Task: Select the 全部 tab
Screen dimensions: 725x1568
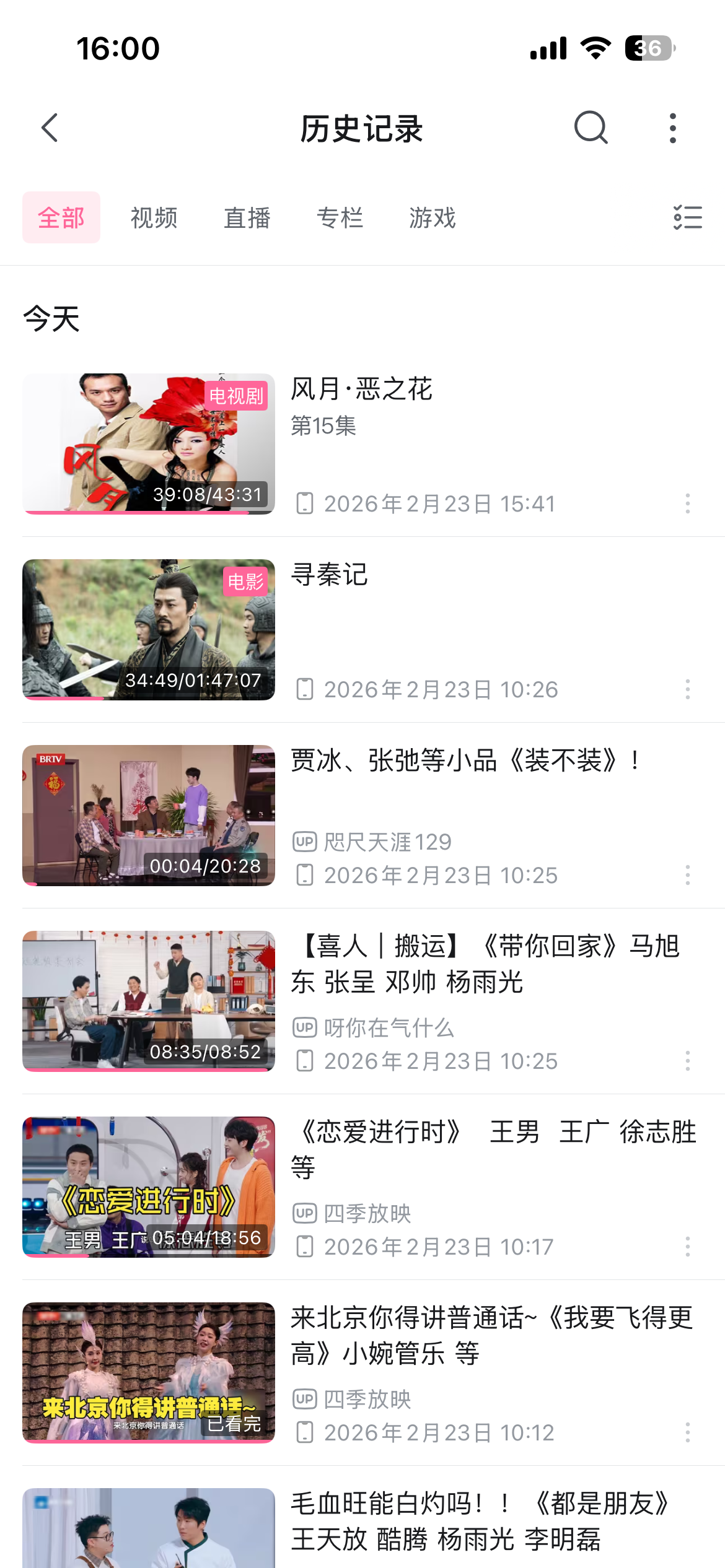Action: coord(61,217)
